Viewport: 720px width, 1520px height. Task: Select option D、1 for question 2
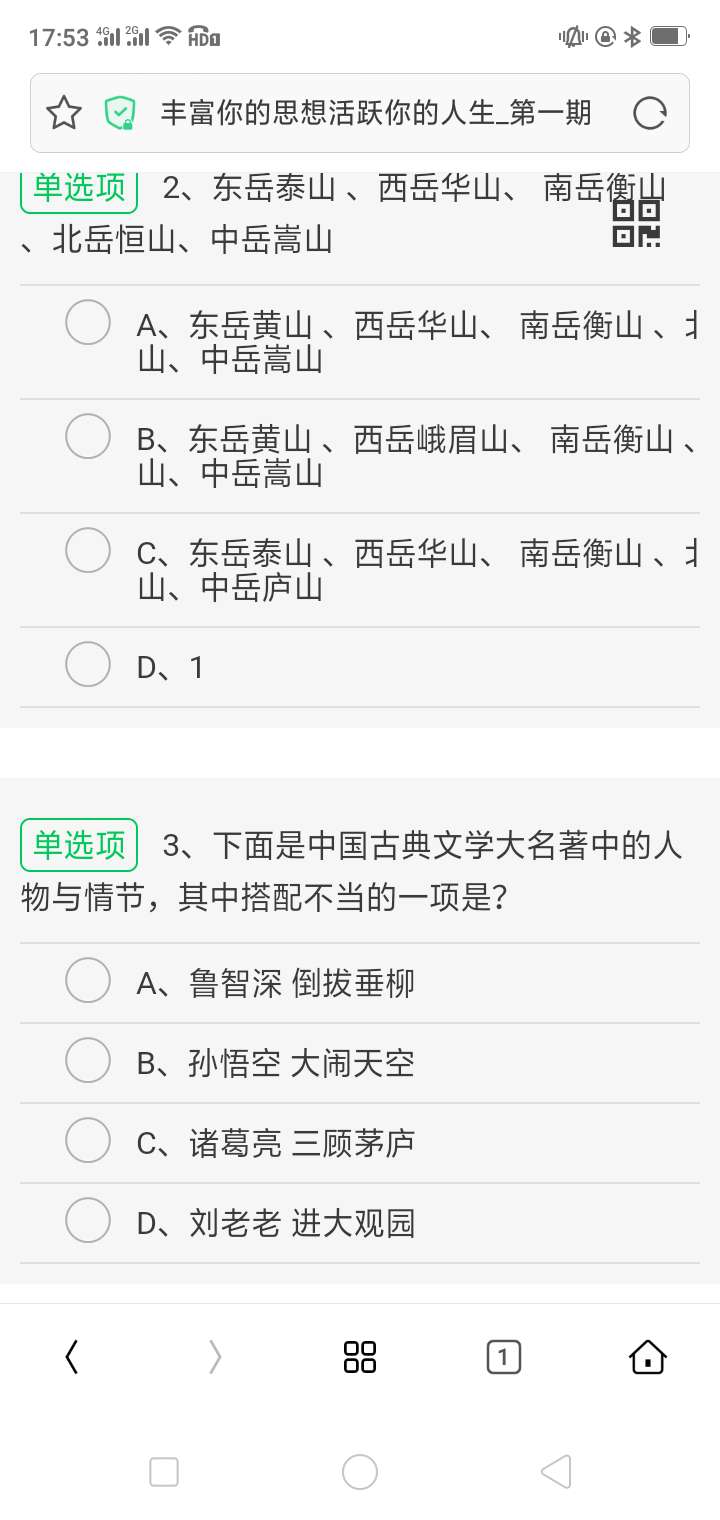88,665
